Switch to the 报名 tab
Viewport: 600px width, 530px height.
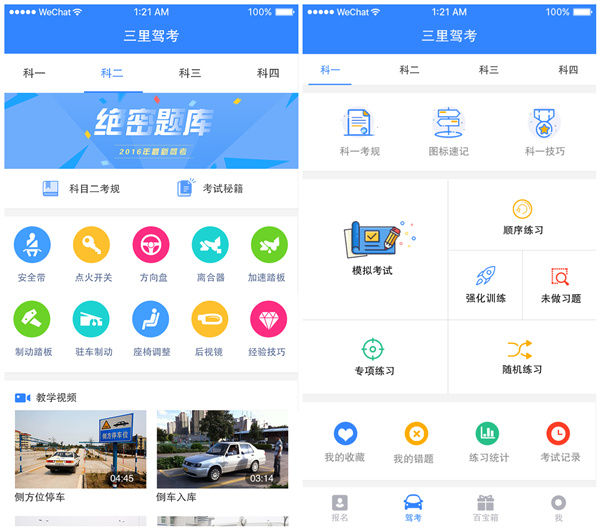coord(340,507)
